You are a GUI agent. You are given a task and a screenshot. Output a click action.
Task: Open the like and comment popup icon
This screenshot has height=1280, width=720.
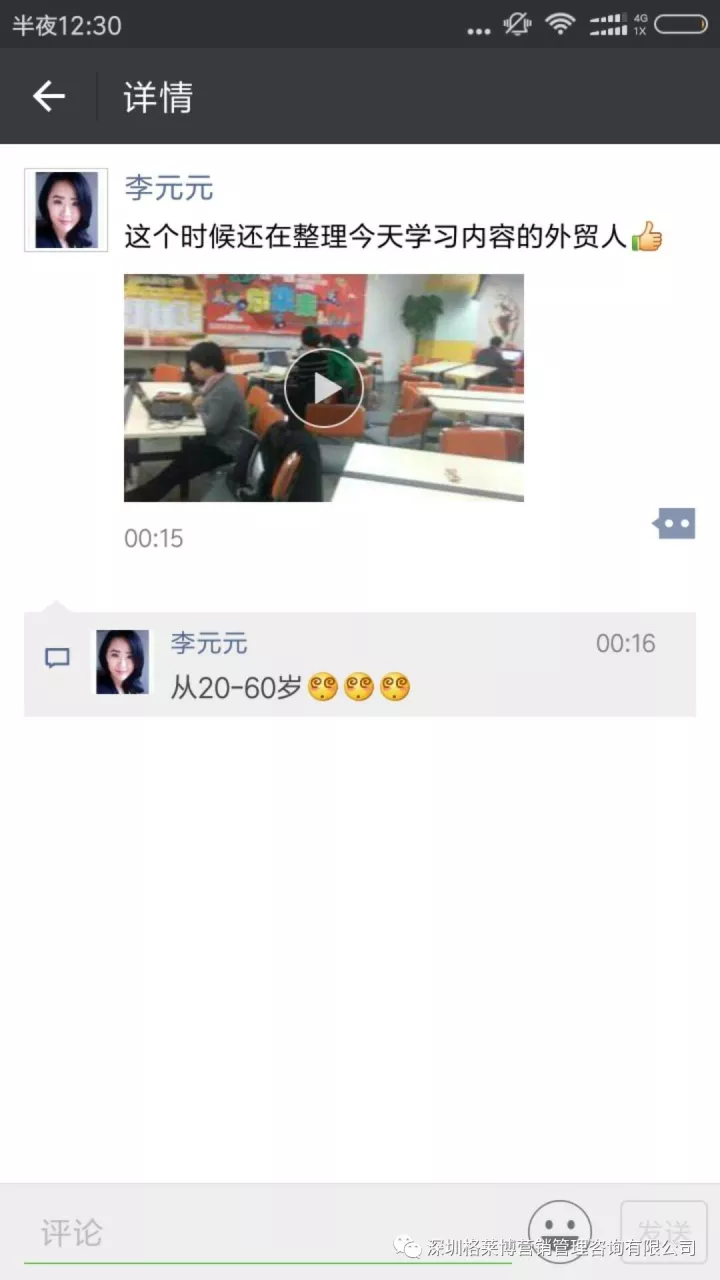coord(675,523)
